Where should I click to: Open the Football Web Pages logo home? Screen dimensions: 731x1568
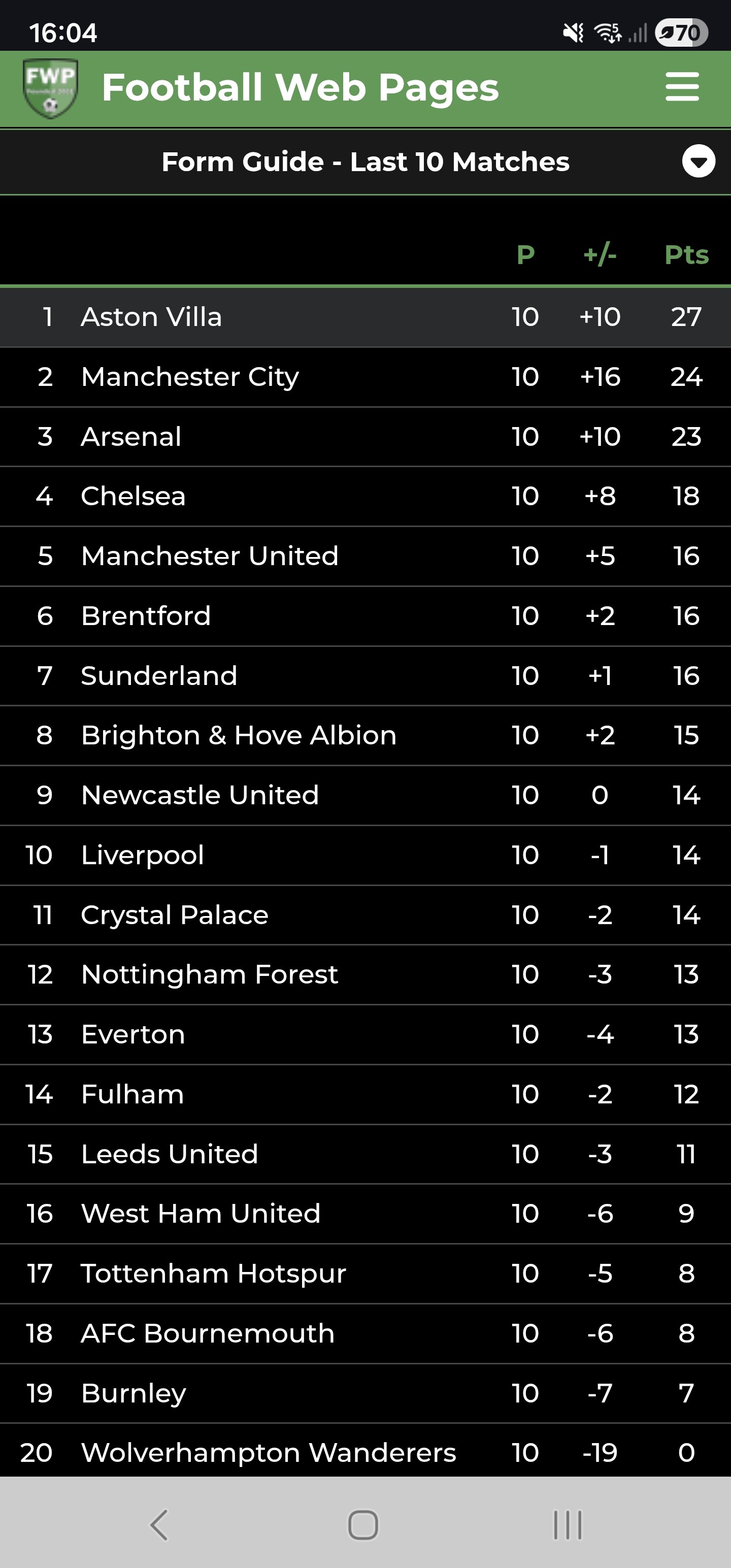(x=50, y=88)
